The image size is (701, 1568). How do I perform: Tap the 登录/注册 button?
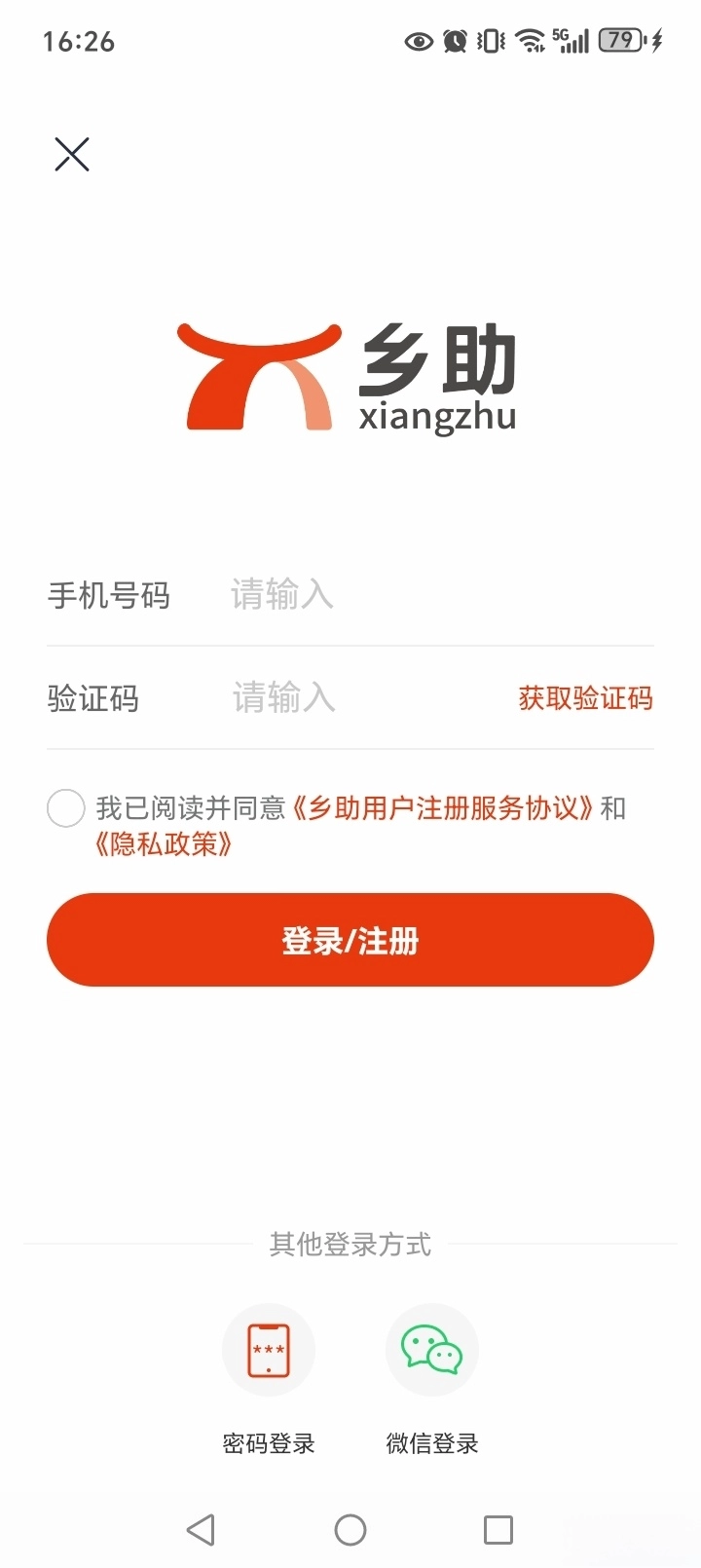[350, 940]
